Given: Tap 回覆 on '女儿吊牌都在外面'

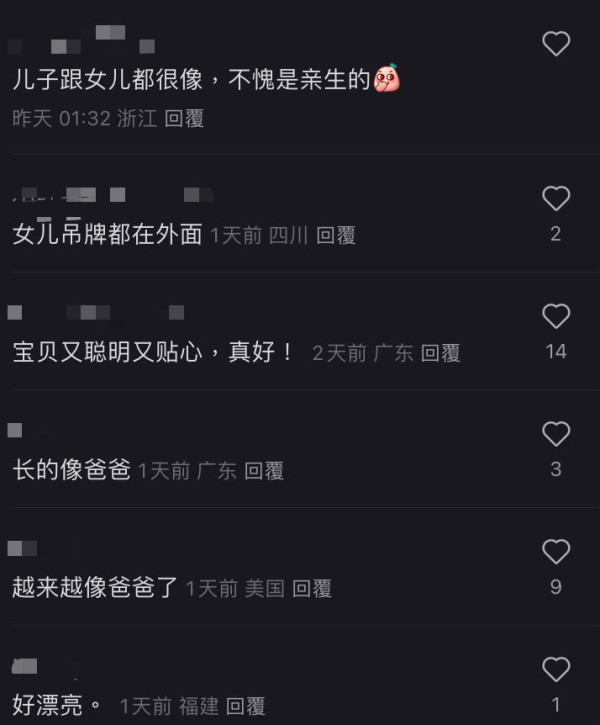Looking at the screenshot, I should click(x=336, y=235).
